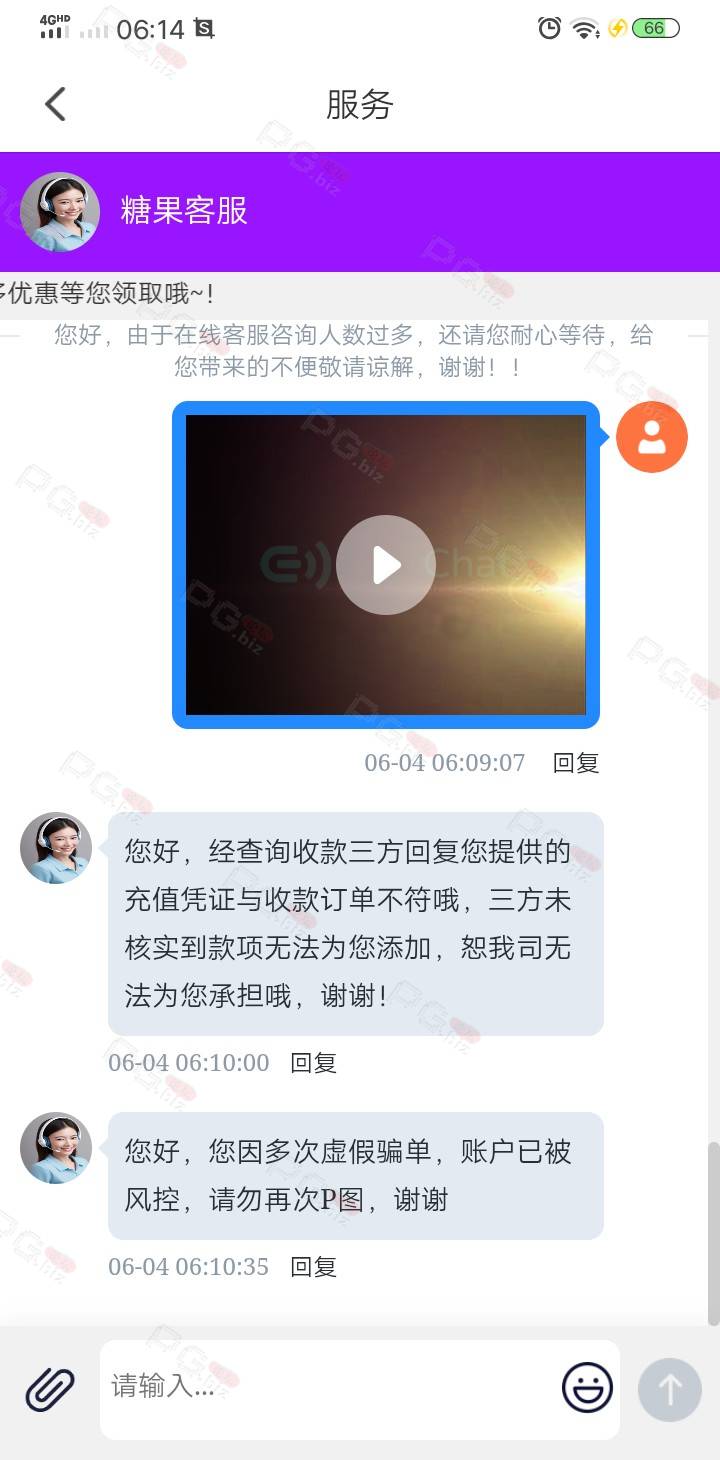Open the emoji smiley picker

[x=587, y=1388]
